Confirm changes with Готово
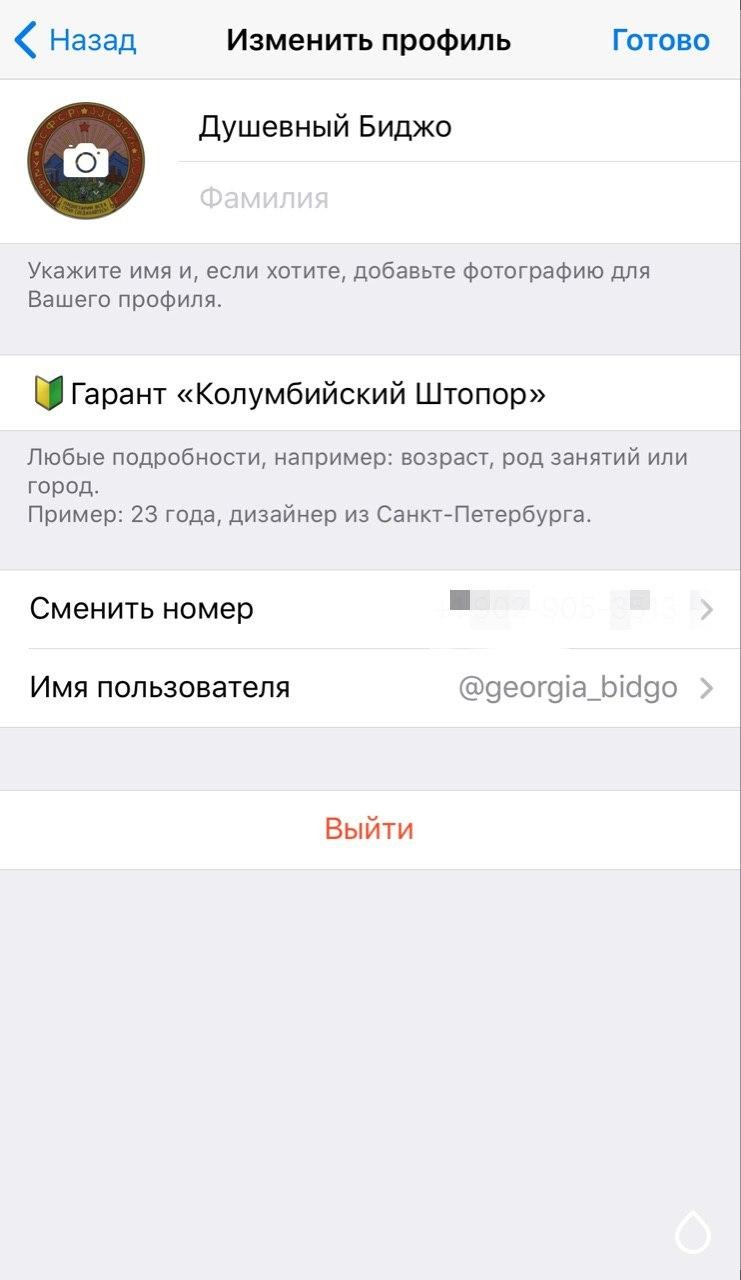The width and height of the screenshot is (741, 1280). (660, 41)
